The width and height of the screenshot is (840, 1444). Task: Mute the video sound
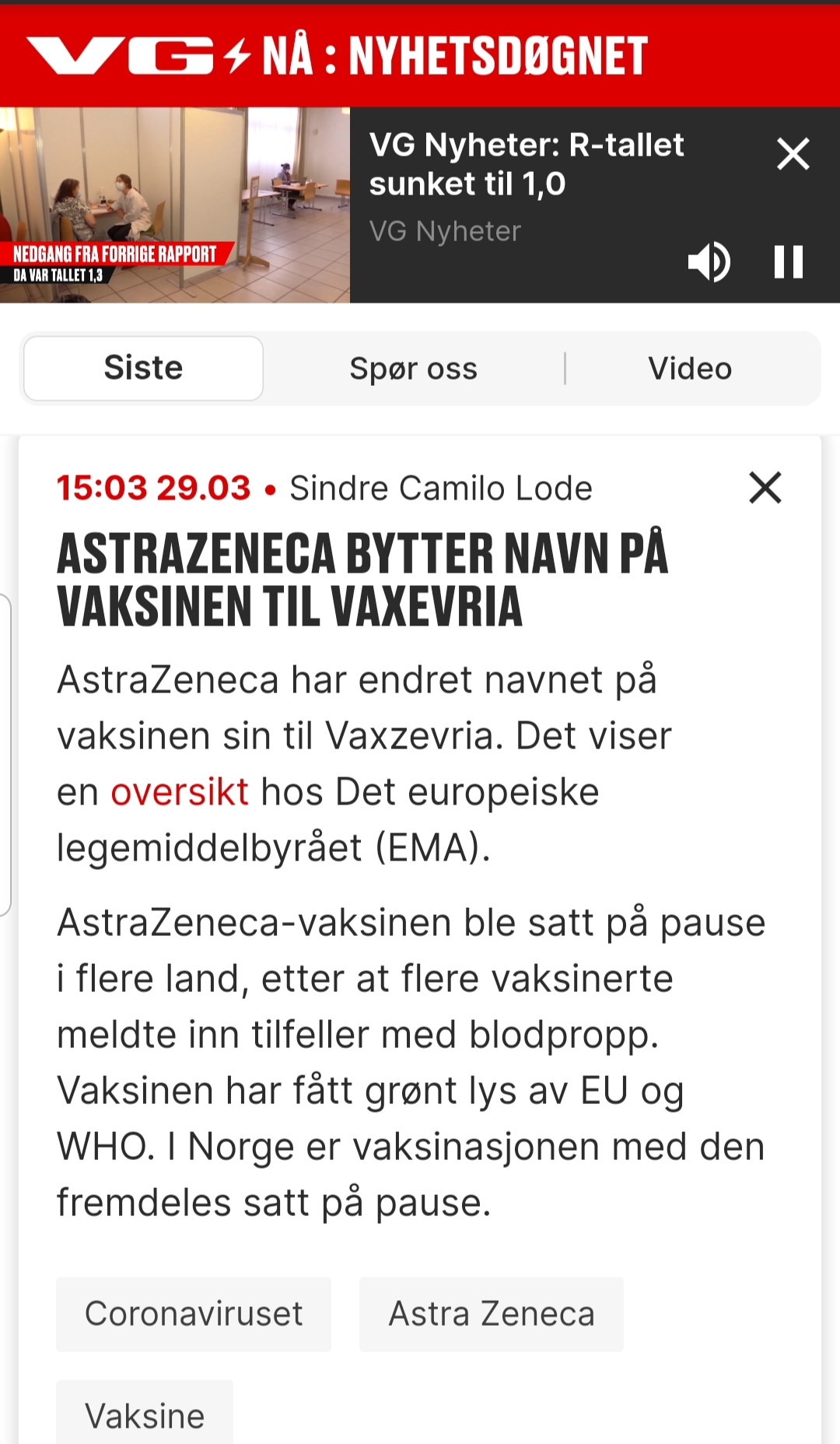pos(709,261)
